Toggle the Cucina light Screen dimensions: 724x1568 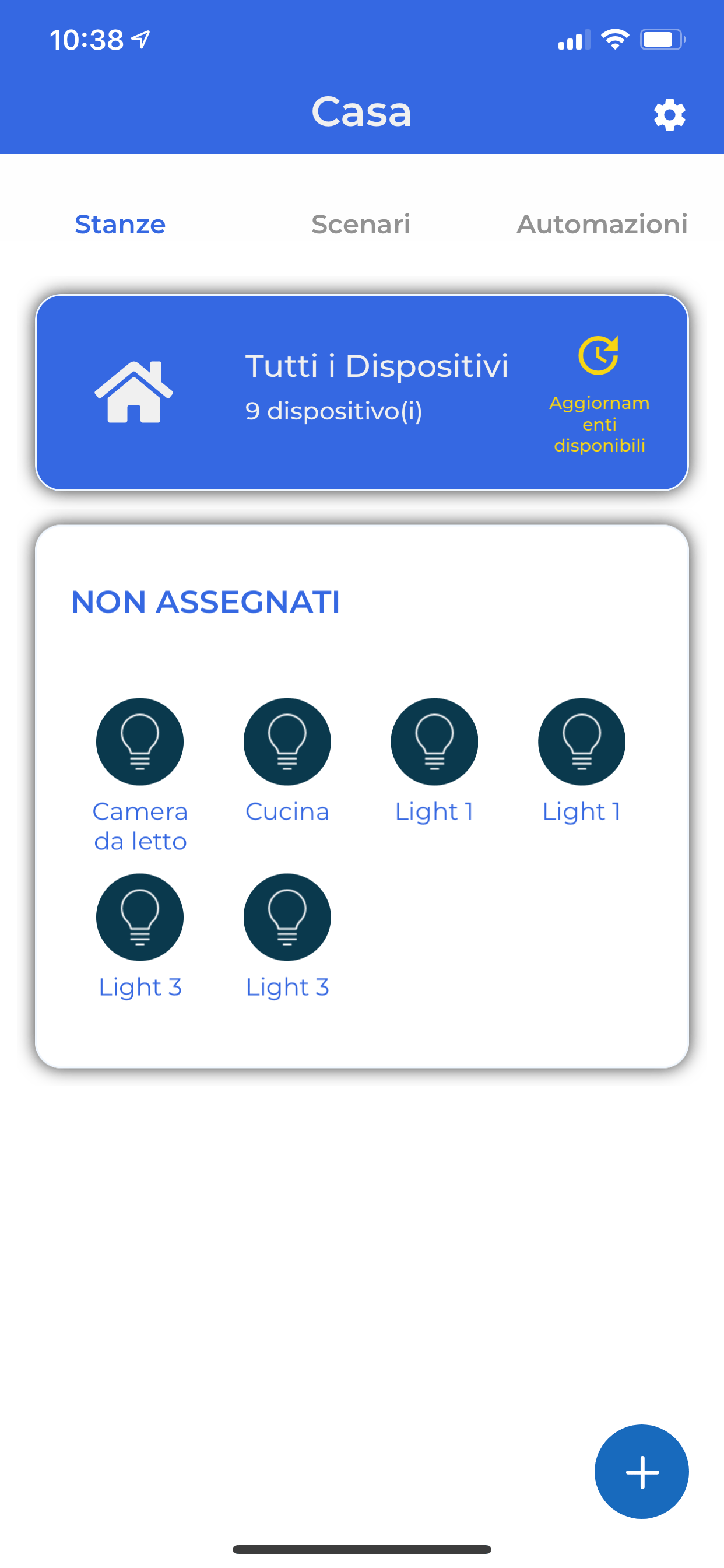click(287, 741)
